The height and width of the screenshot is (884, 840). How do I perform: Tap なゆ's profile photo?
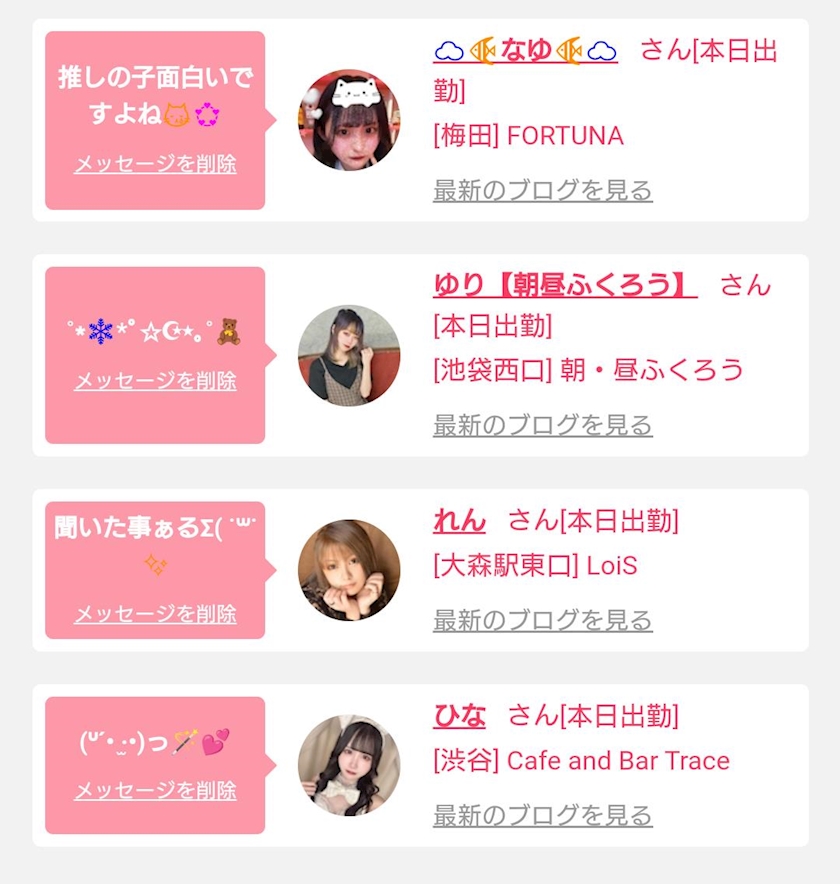click(x=349, y=120)
